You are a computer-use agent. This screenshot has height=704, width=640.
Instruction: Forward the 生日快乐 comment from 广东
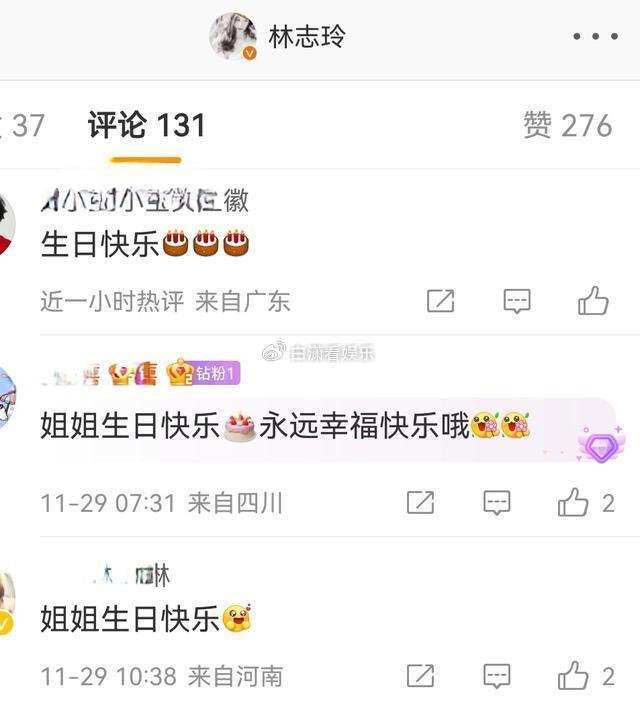click(440, 301)
